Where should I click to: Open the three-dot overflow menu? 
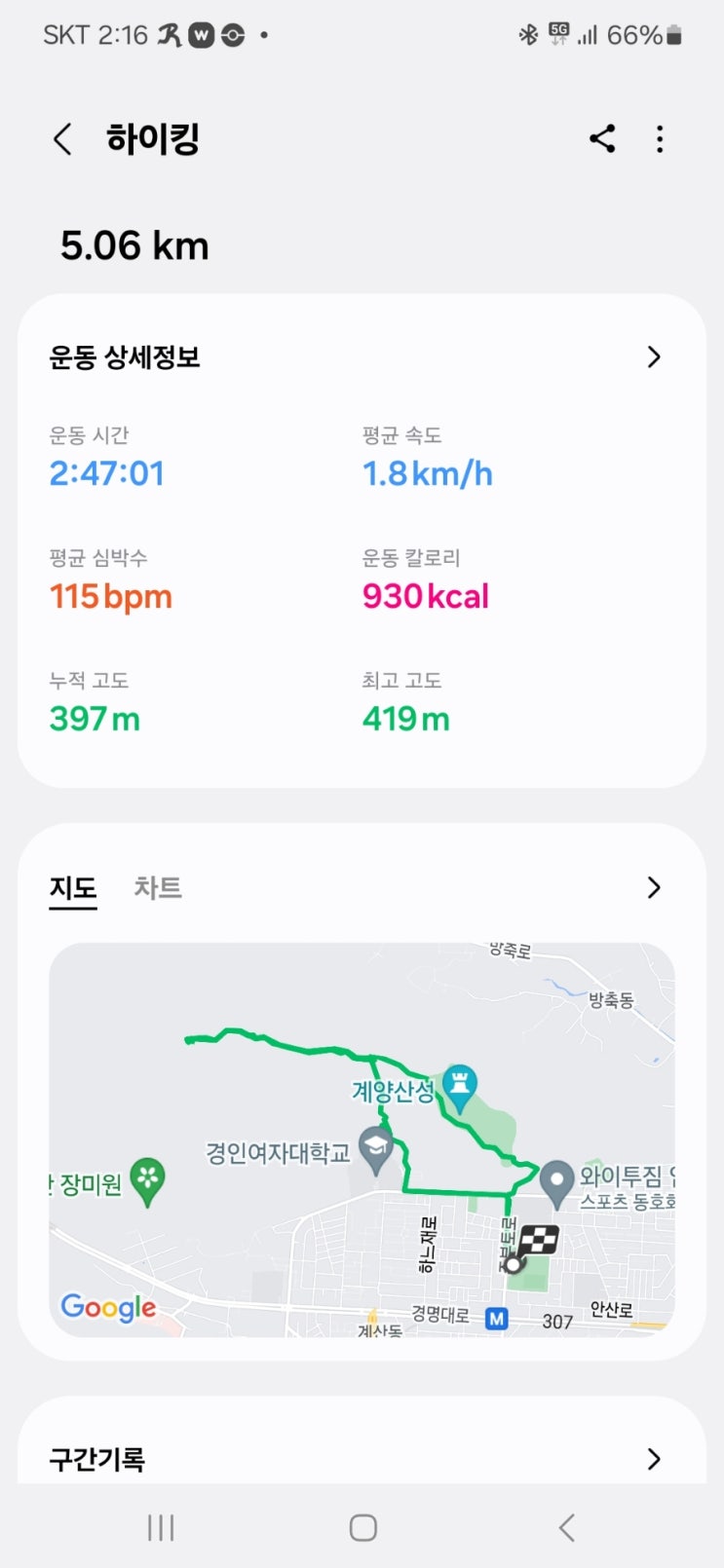tap(660, 139)
